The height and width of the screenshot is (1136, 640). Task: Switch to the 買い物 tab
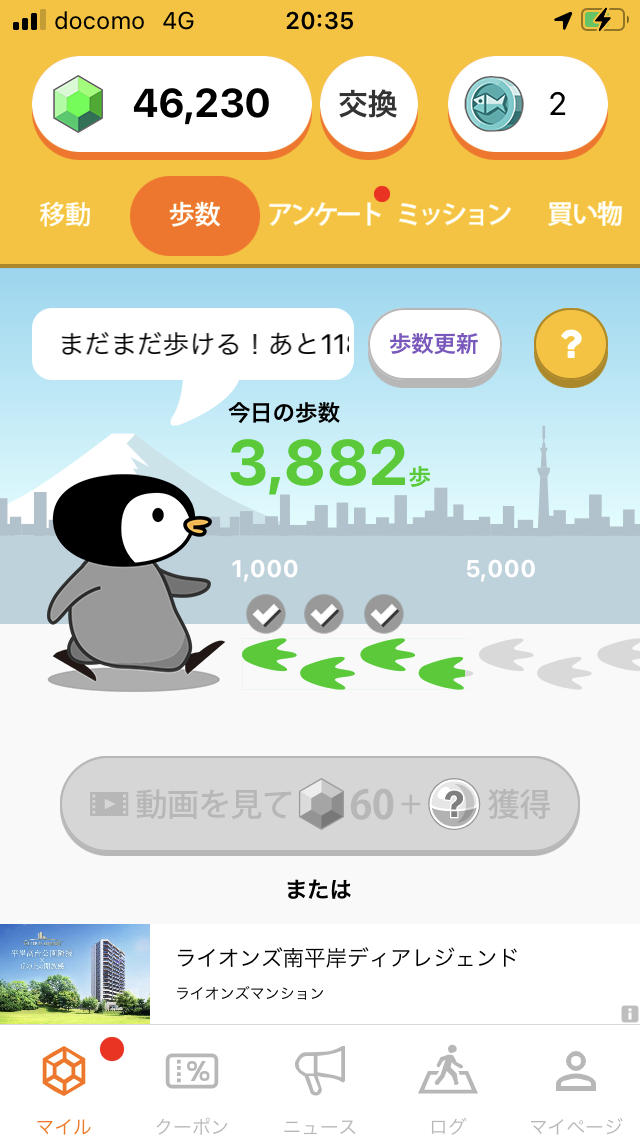click(585, 214)
